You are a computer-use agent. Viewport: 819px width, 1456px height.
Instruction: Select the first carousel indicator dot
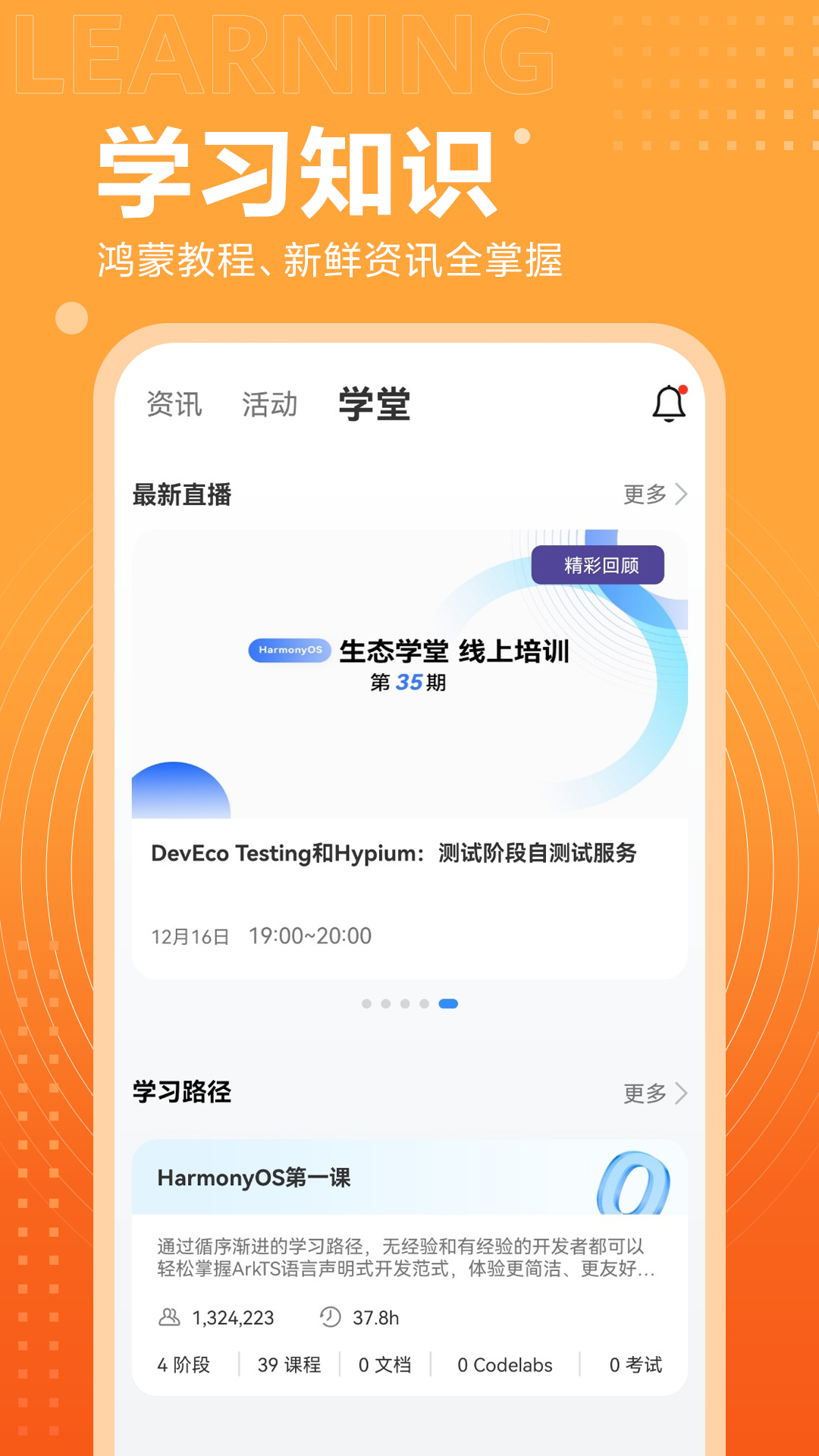[366, 1002]
